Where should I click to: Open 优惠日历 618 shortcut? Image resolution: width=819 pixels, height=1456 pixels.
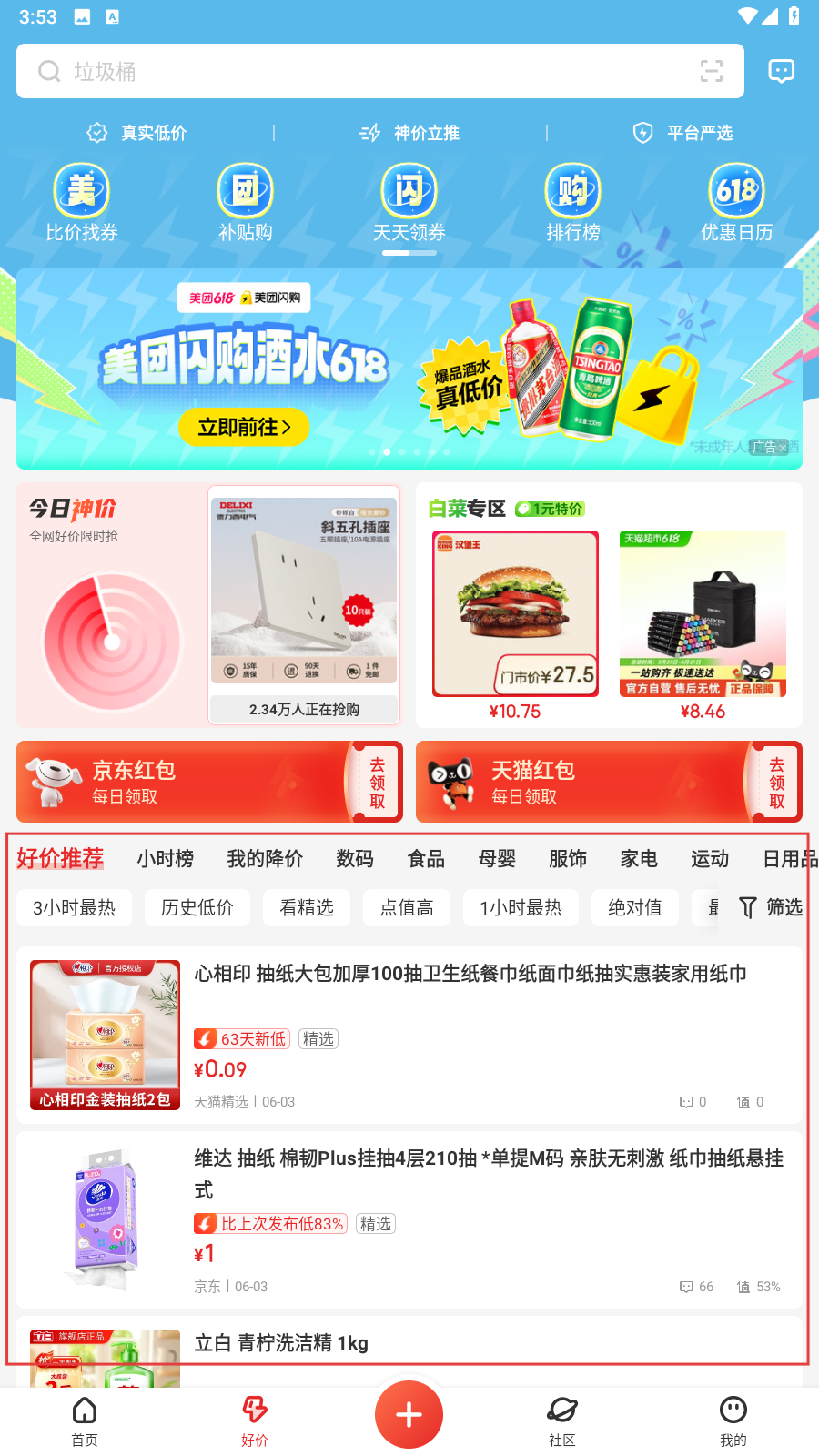737,203
